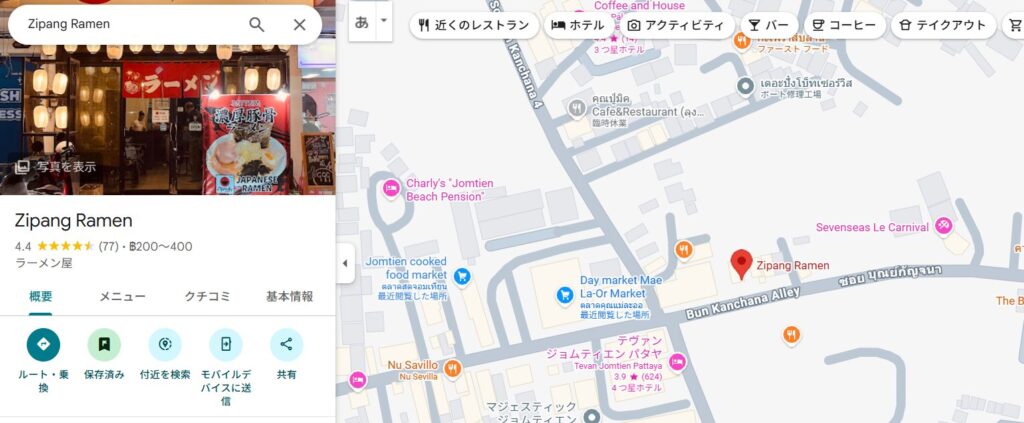Viewport: 1024px width, 423px height.
Task: Open the 基本情報 tab
Action: (x=289, y=296)
